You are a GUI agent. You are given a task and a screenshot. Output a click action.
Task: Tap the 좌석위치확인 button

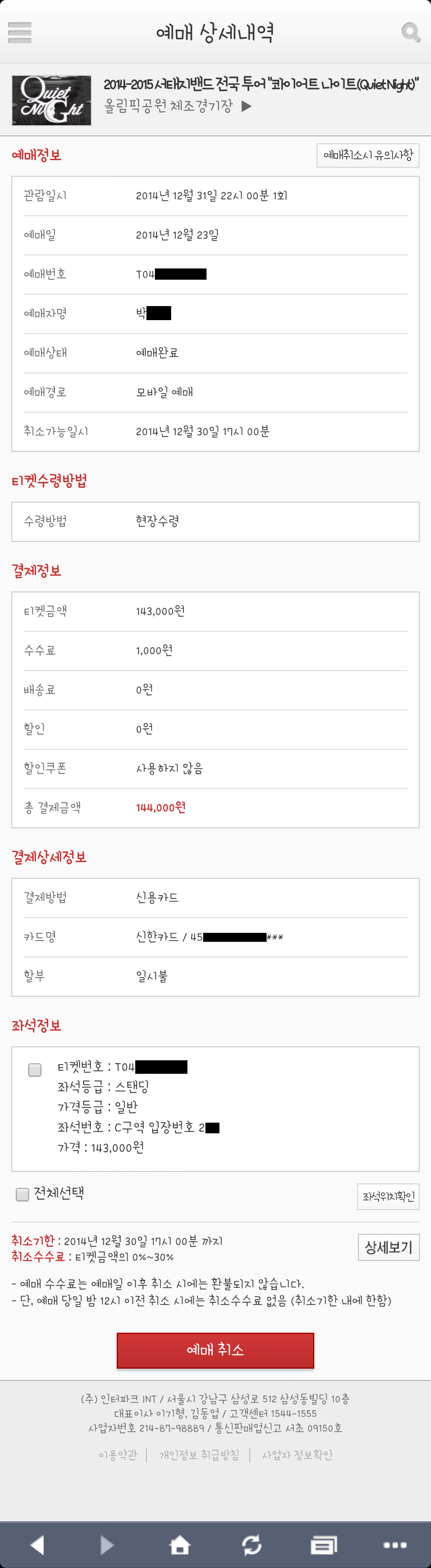tap(388, 1197)
